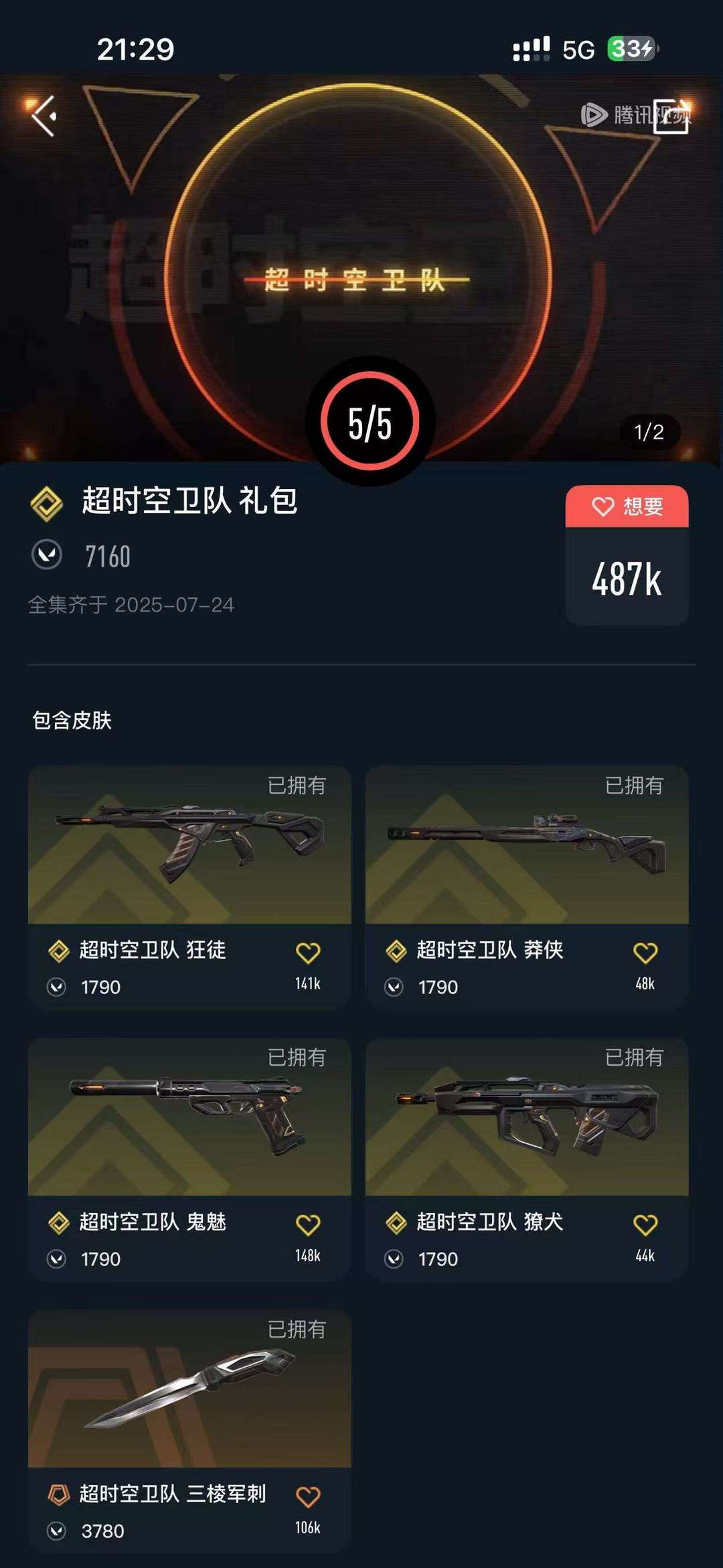Open the fullscreen icon on the video banner
The height and width of the screenshot is (1568, 723).
tap(671, 117)
